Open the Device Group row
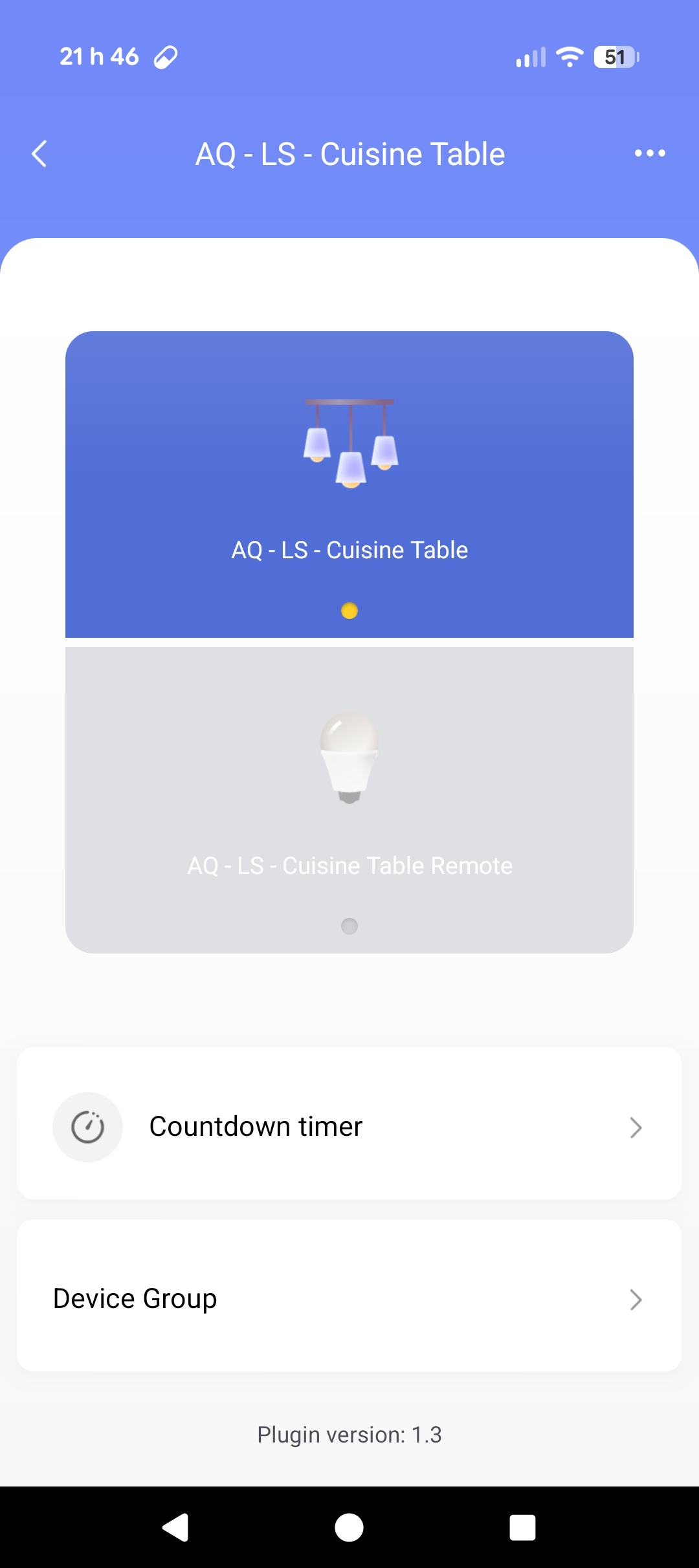This screenshot has width=699, height=1568. tap(349, 1299)
